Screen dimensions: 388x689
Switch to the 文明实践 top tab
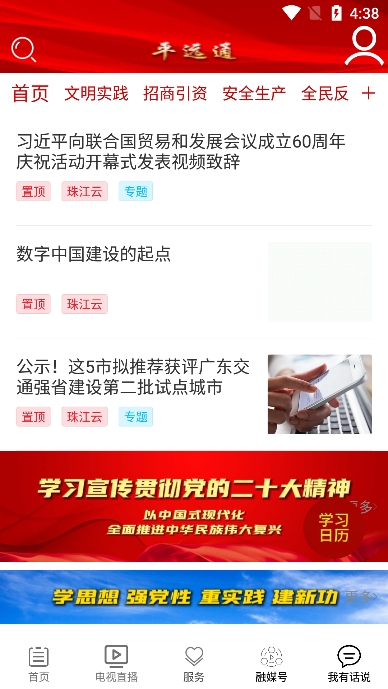pyautogui.click(x=96, y=94)
